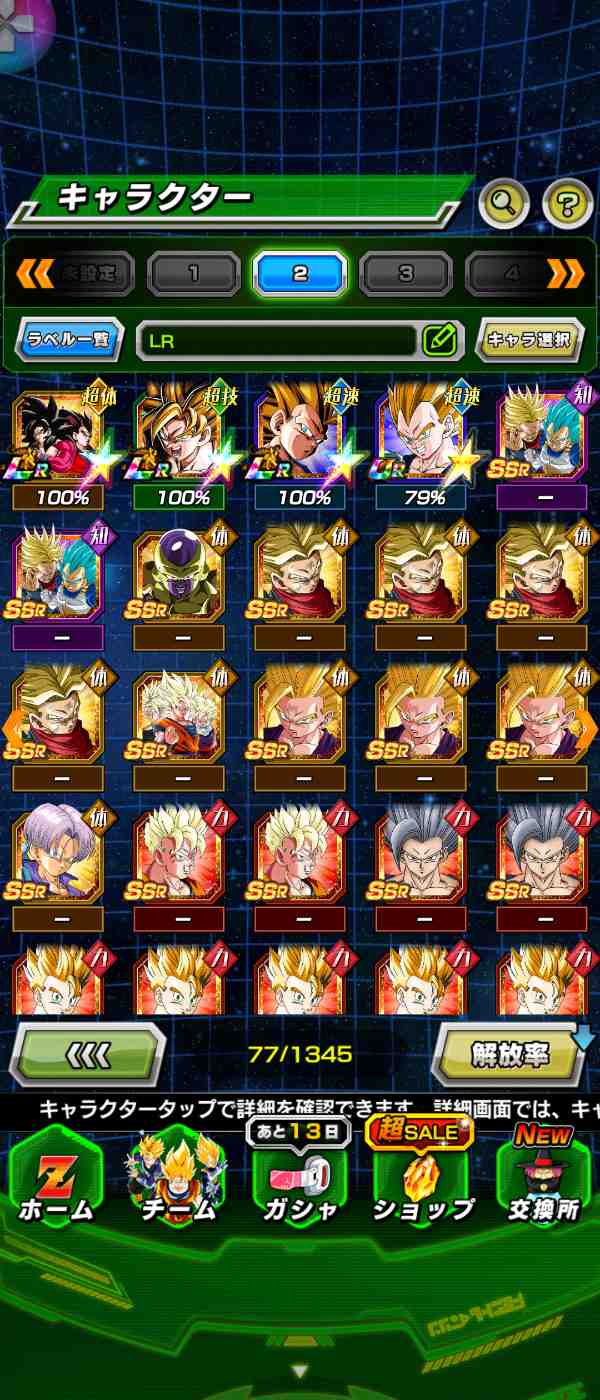The height and width of the screenshot is (1400, 600).
Task: Open the チーム menu
Action: point(177,1180)
